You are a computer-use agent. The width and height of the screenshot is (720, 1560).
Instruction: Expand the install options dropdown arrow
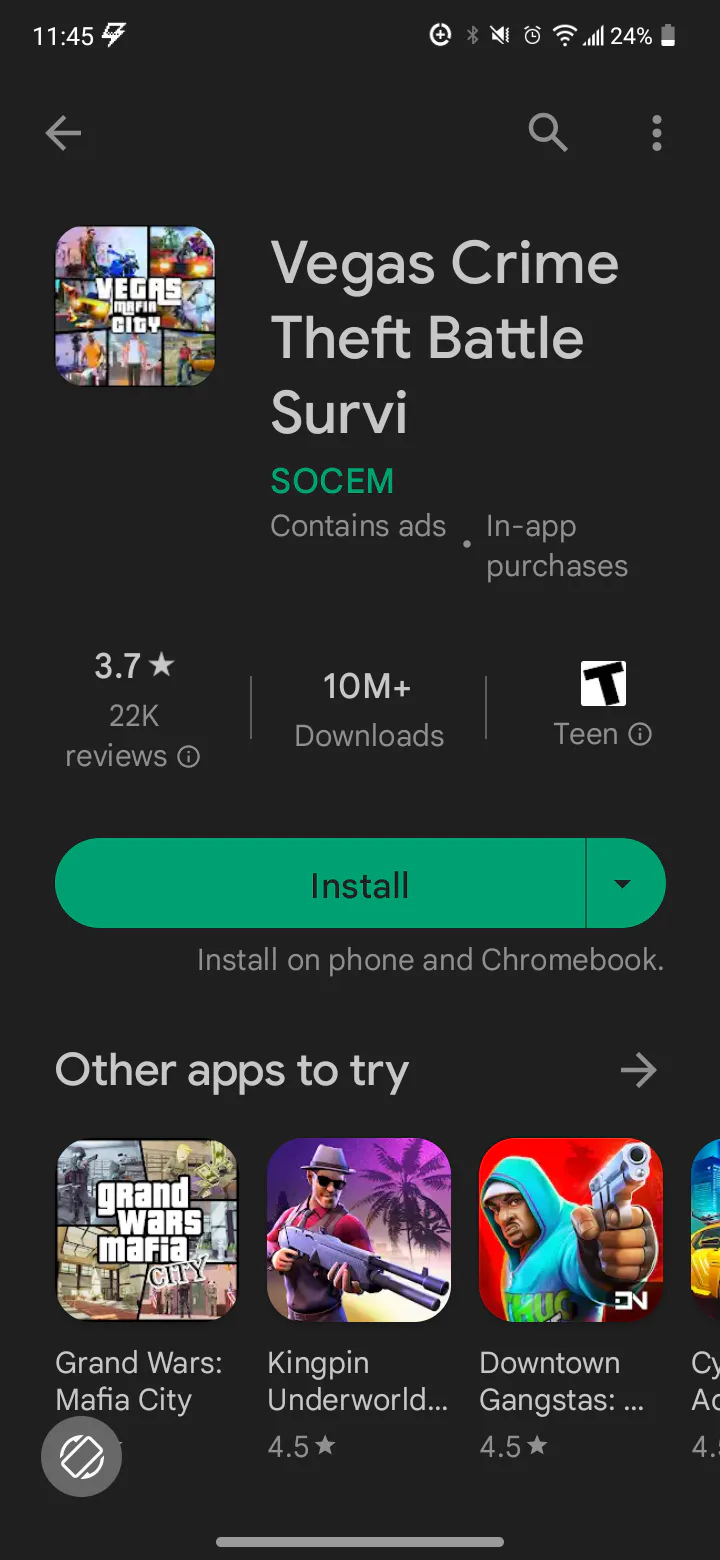(625, 883)
